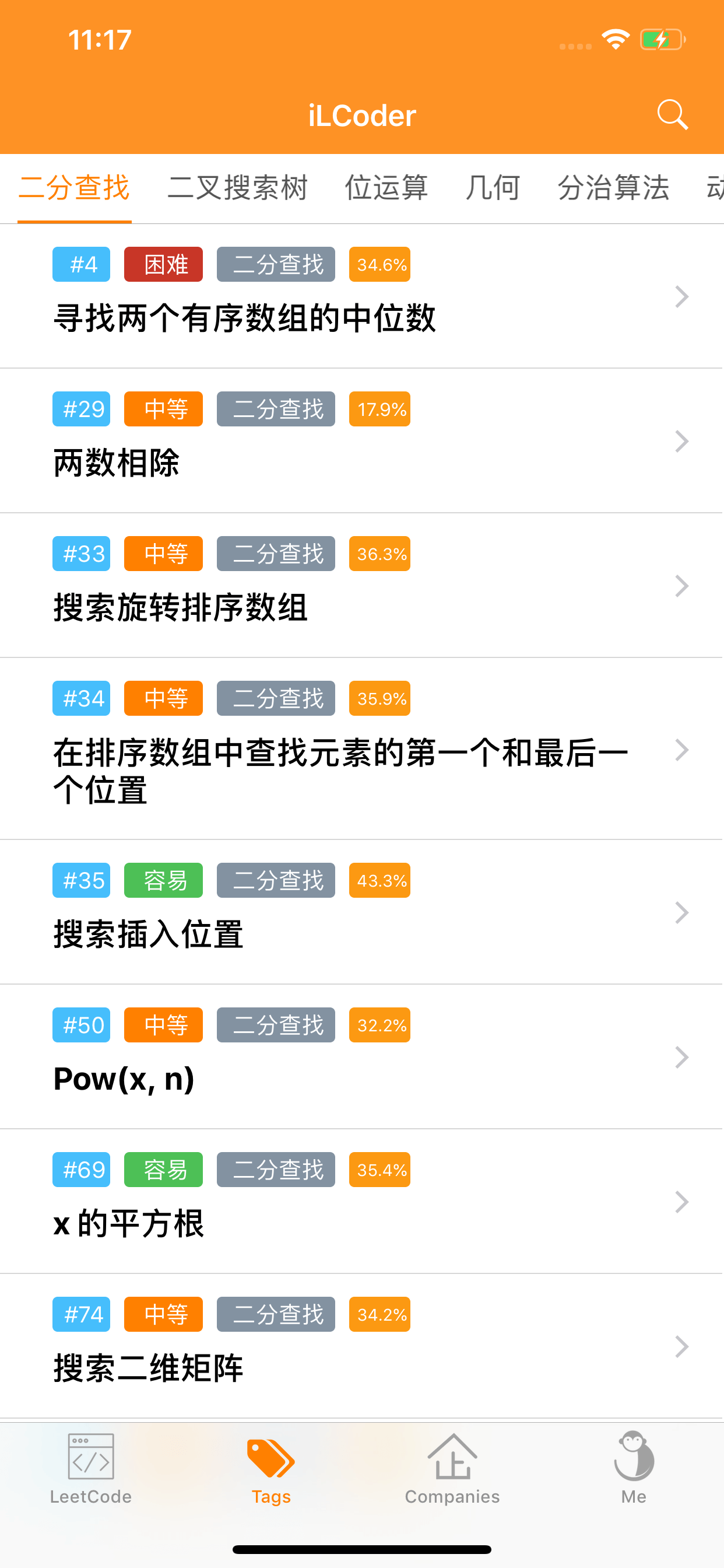Go to the Companies tab

pyautogui.click(x=453, y=1468)
